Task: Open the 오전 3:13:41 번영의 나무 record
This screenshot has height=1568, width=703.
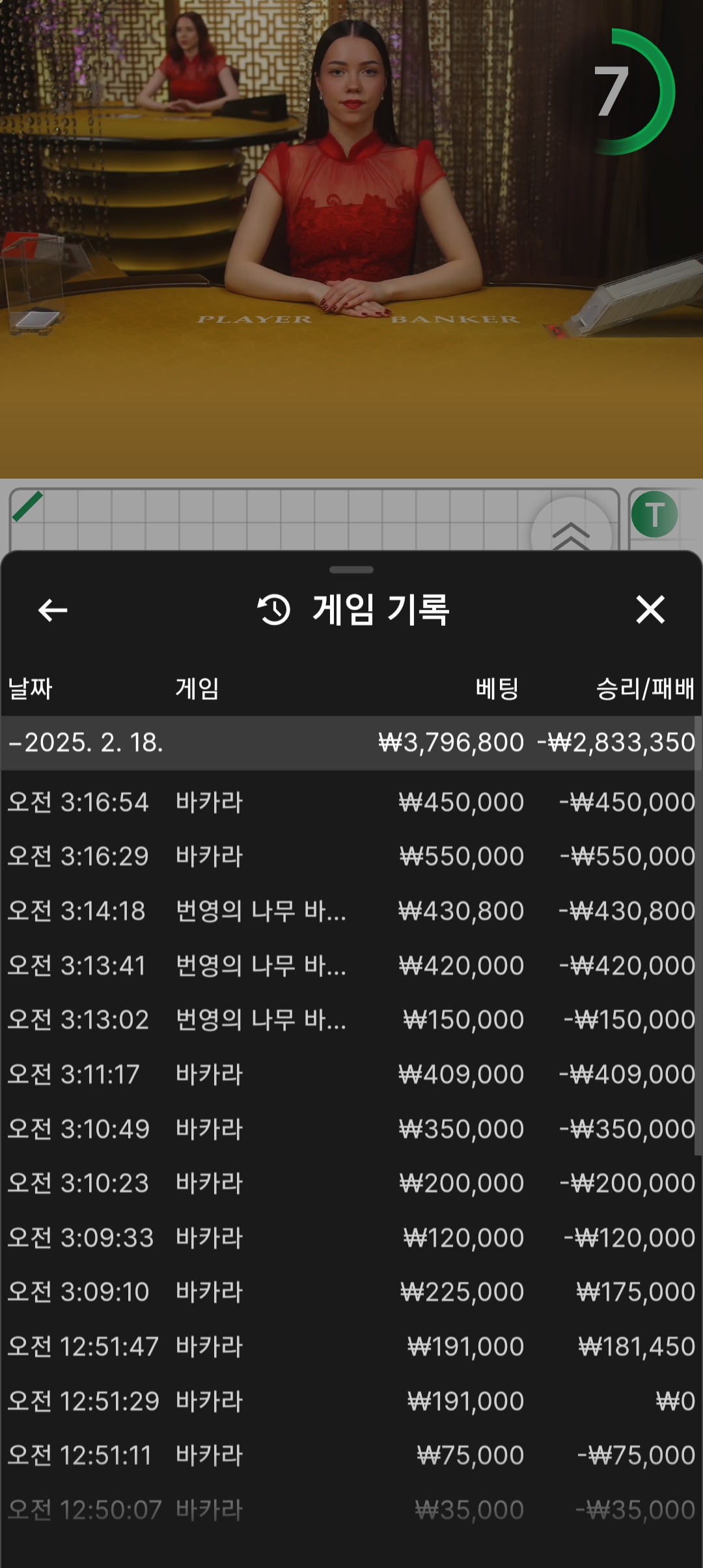Action: (350, 966)
